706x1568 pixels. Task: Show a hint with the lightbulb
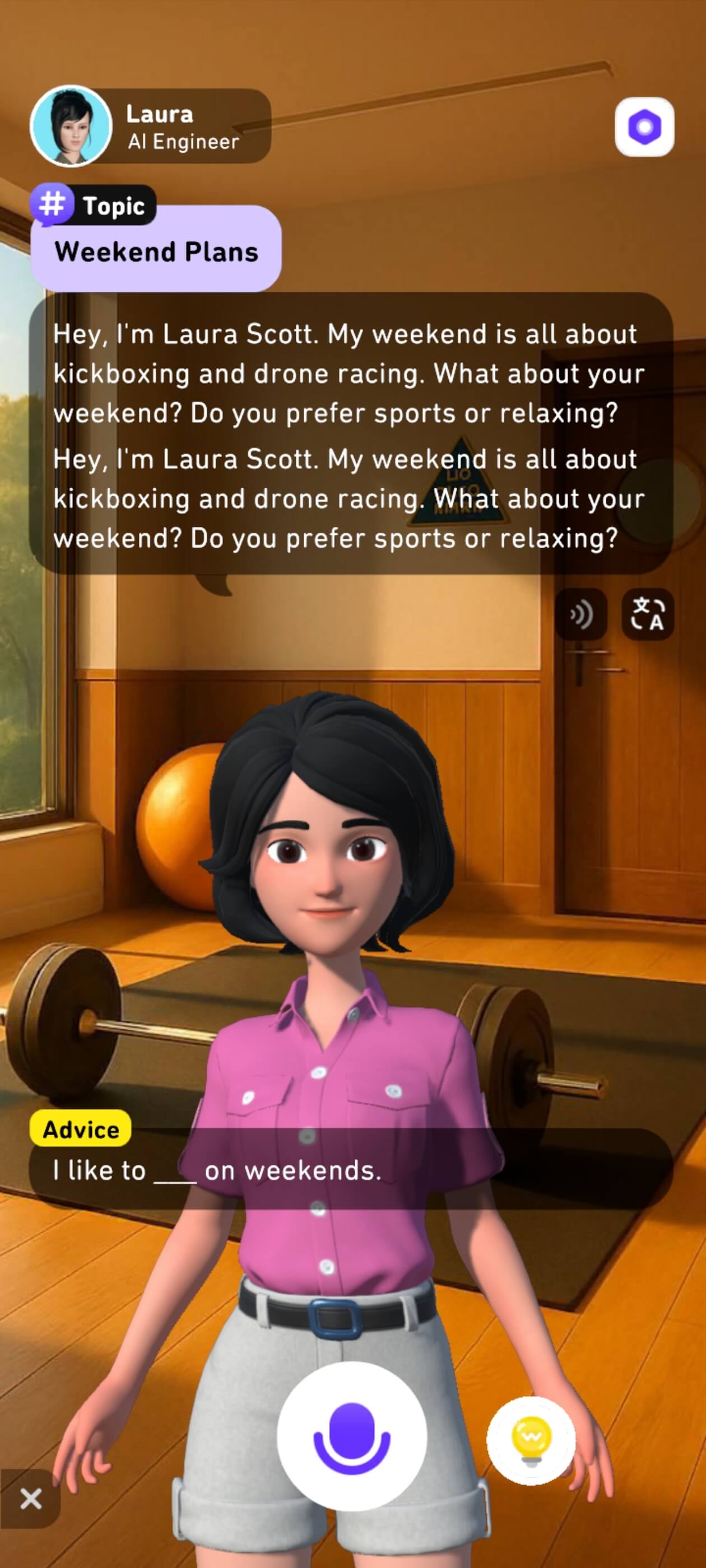[531, 1441]
